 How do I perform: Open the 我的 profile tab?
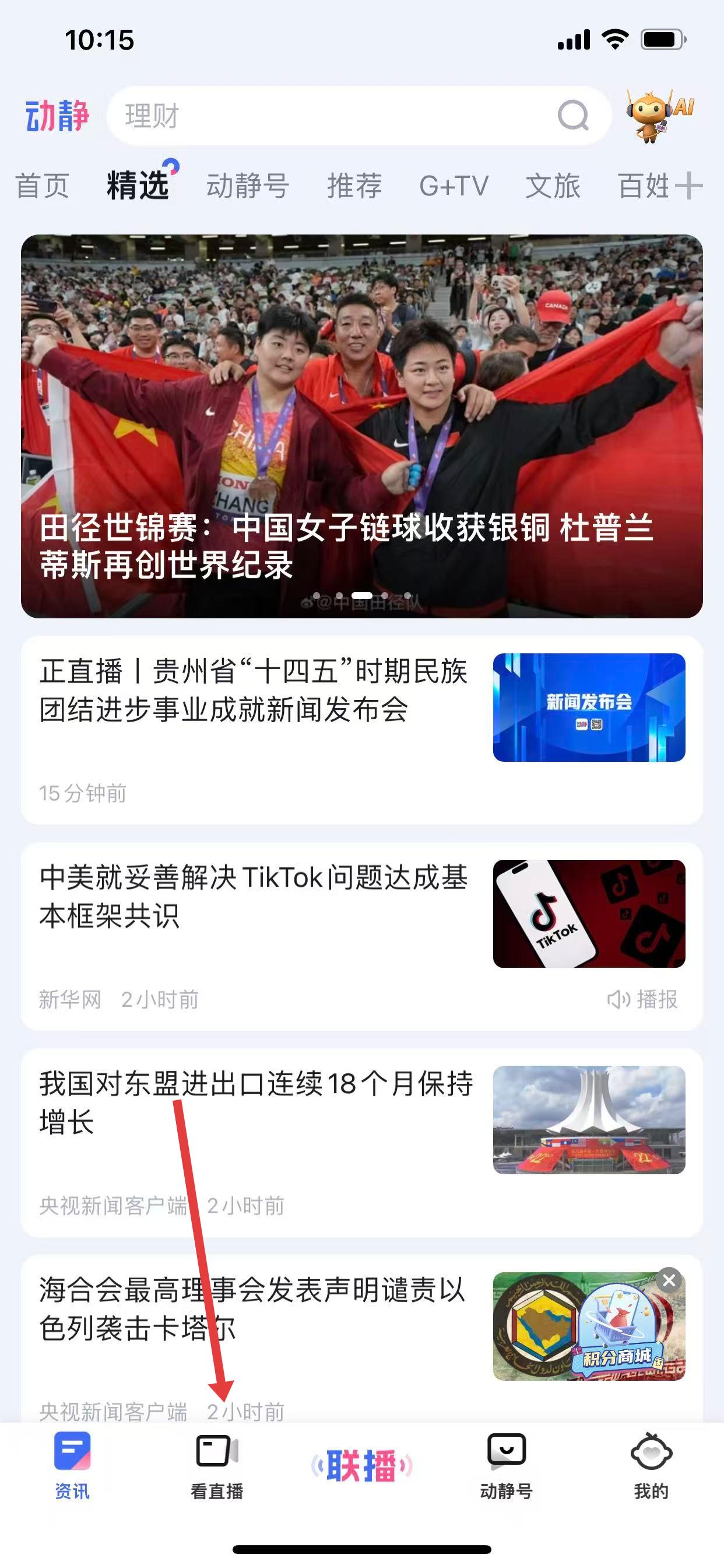651,1464
